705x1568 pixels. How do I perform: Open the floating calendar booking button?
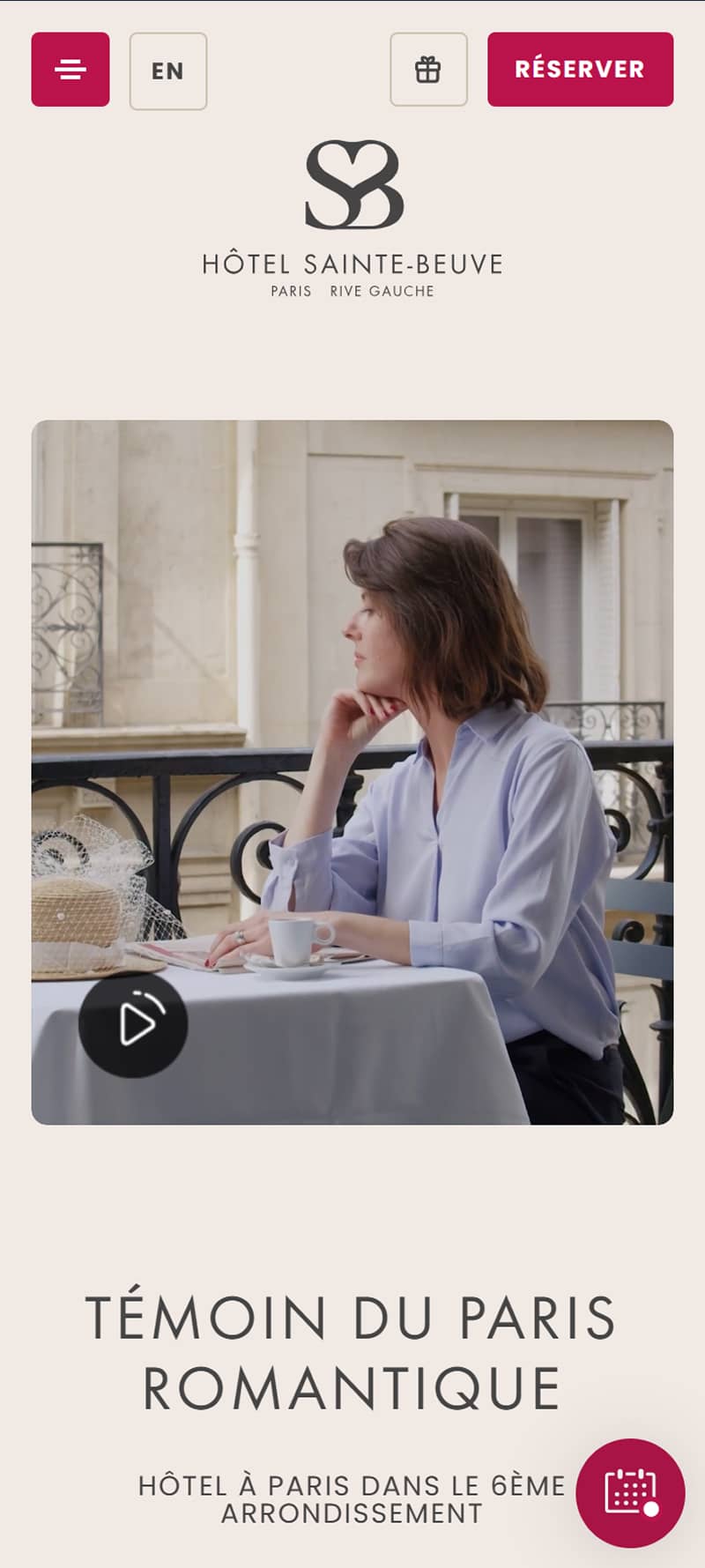click(x=630, y=1492)
